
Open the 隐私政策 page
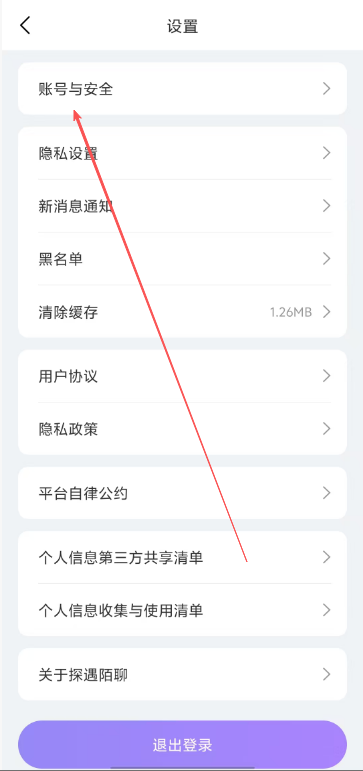(182, 429)
